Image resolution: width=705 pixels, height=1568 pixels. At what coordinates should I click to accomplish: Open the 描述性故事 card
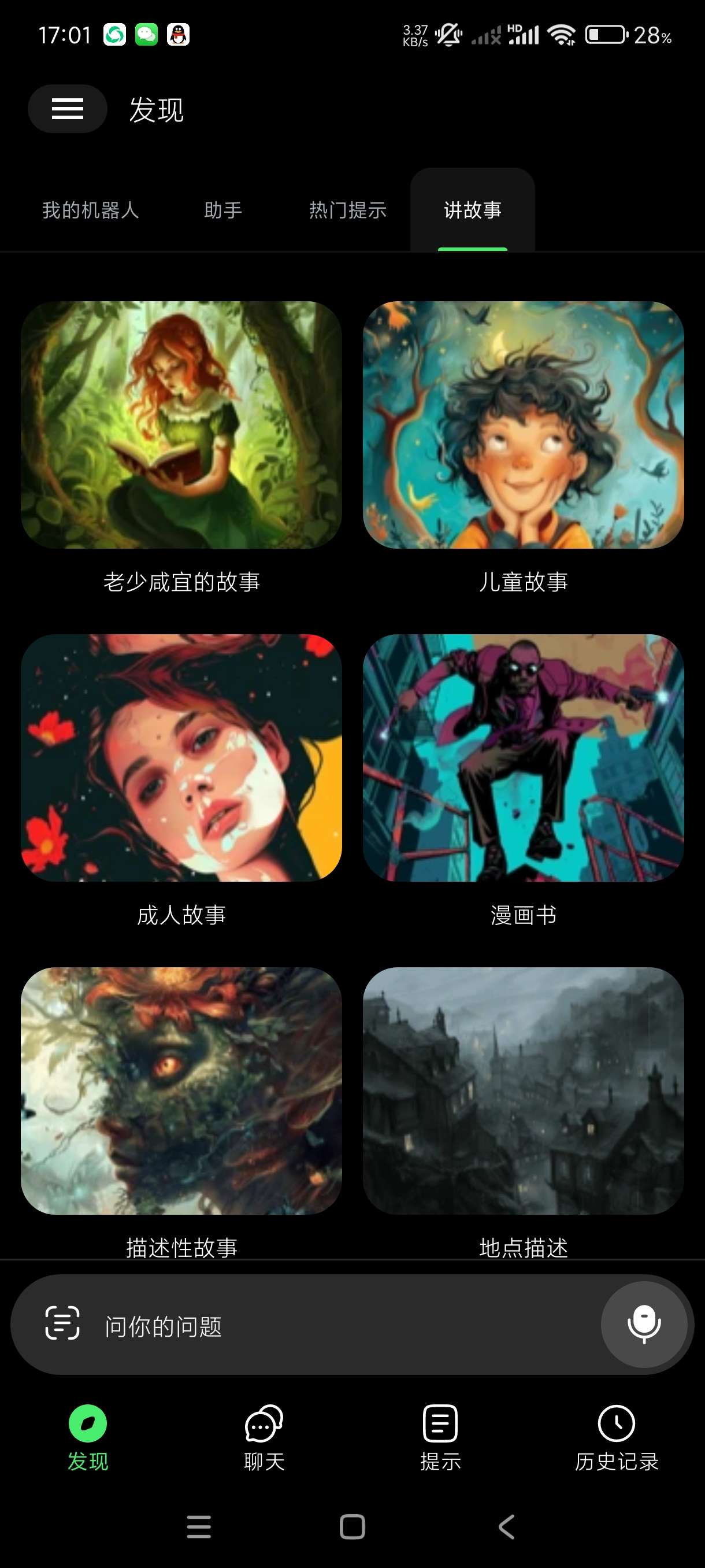point(181,1091)
